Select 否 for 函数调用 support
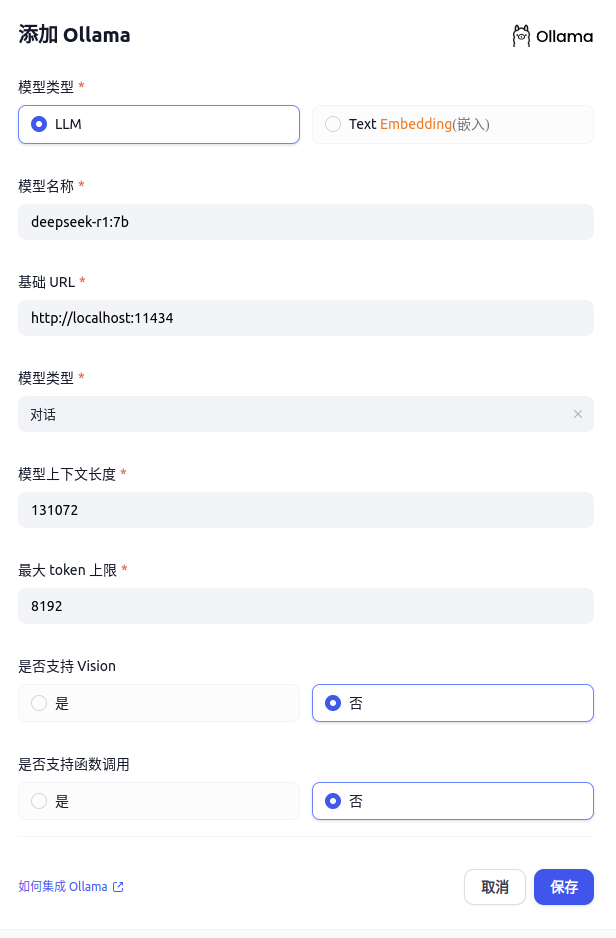Screen dimensions: 616x938 tap(452, 801)
